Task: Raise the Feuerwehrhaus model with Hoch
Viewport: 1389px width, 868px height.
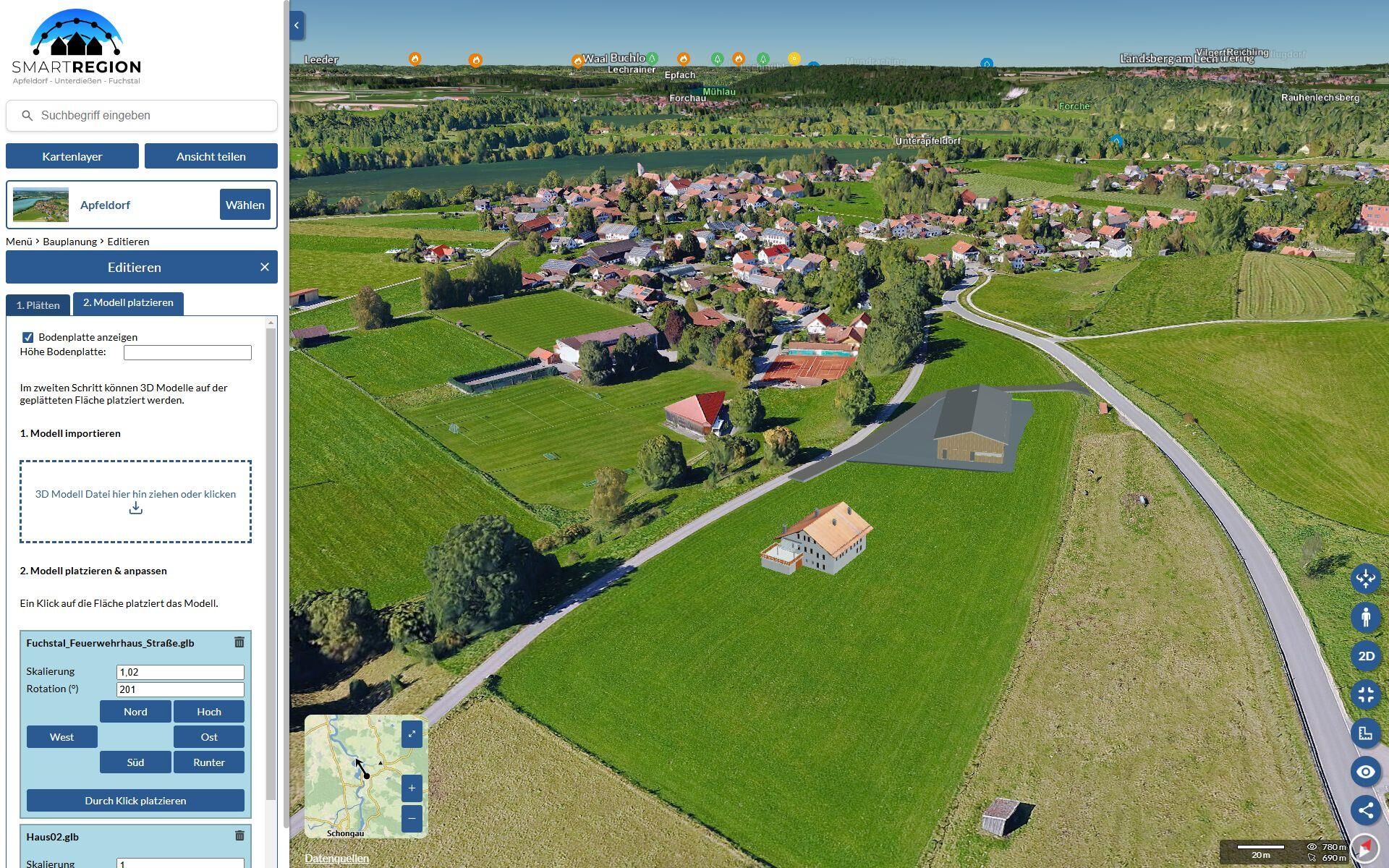Action: tap(209, 712)
